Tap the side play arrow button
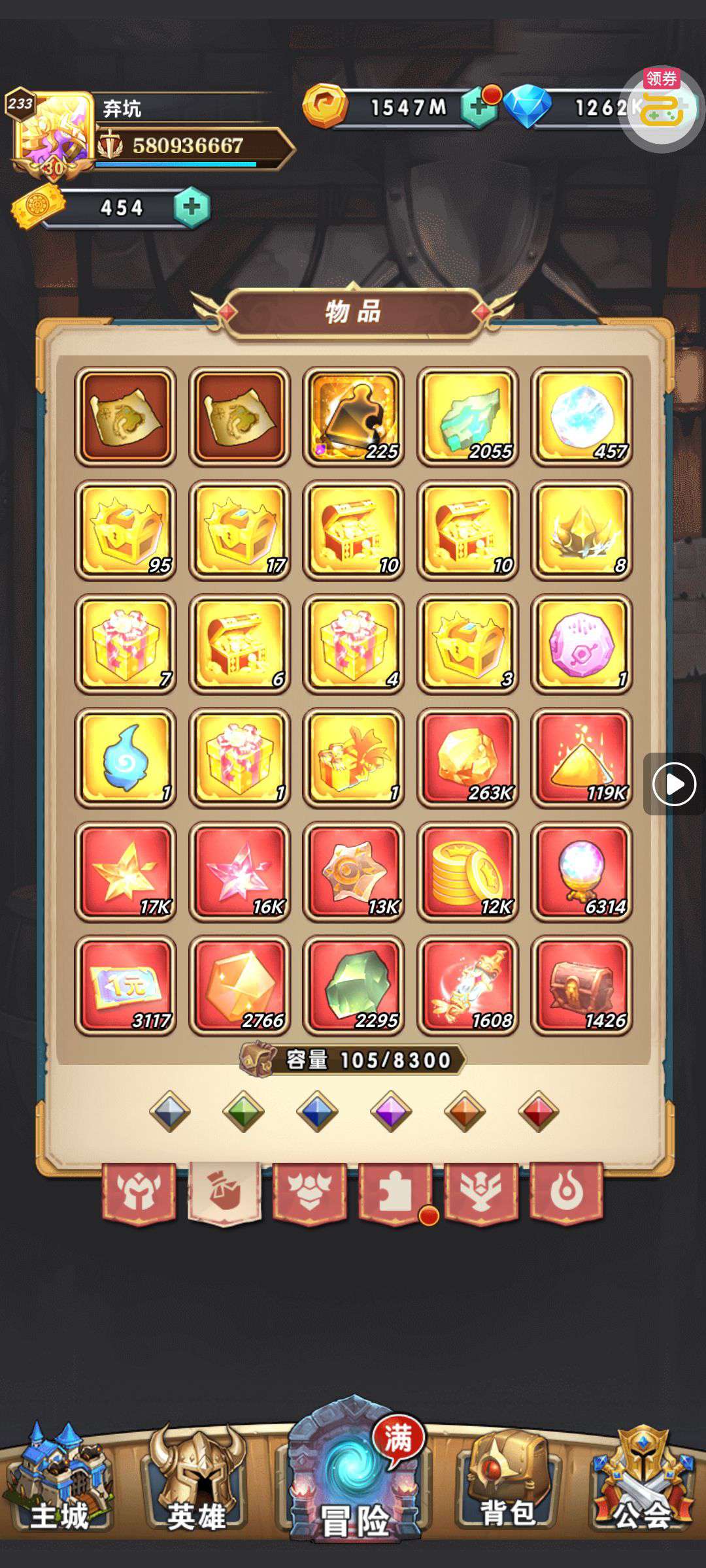The height and width of the screenshot is (1568, 706). coord(674,784)
